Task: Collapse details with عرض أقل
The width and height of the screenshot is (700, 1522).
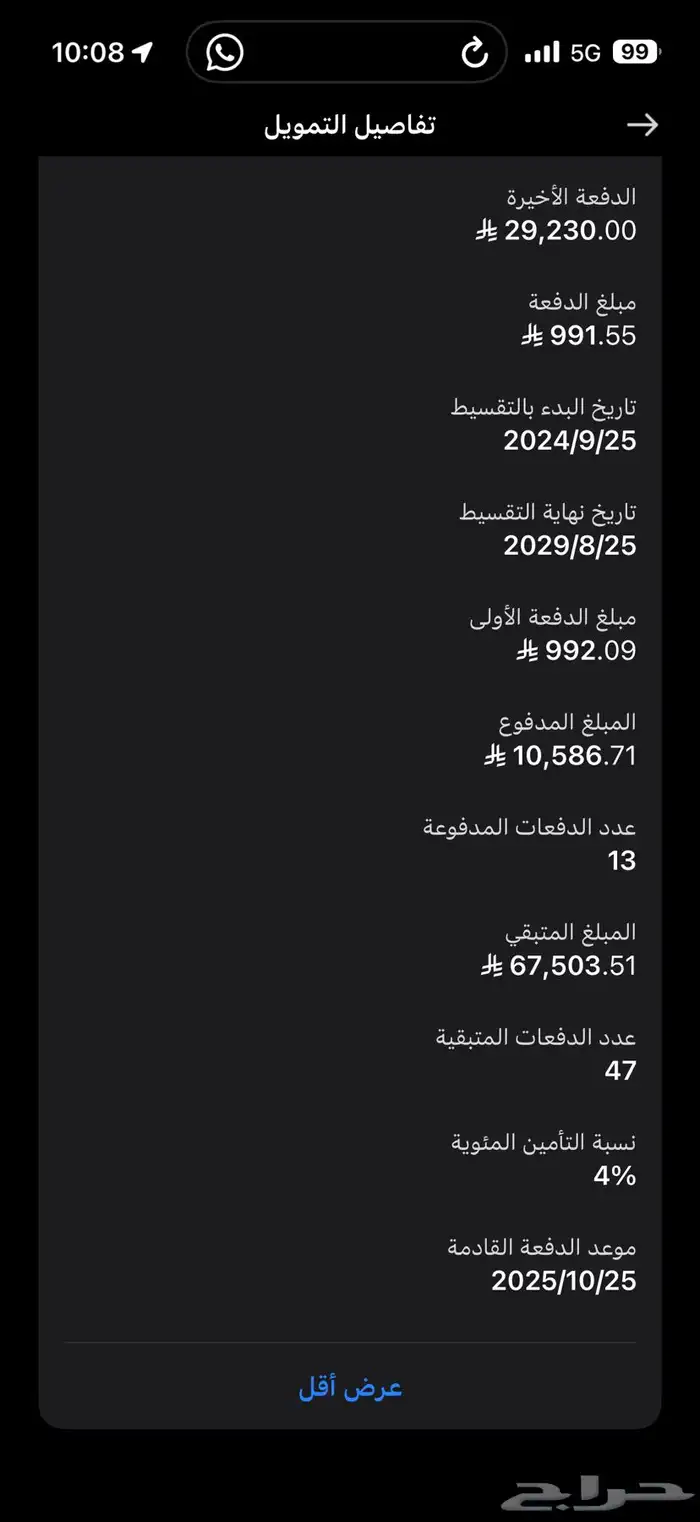Action: coord(350,1388)
